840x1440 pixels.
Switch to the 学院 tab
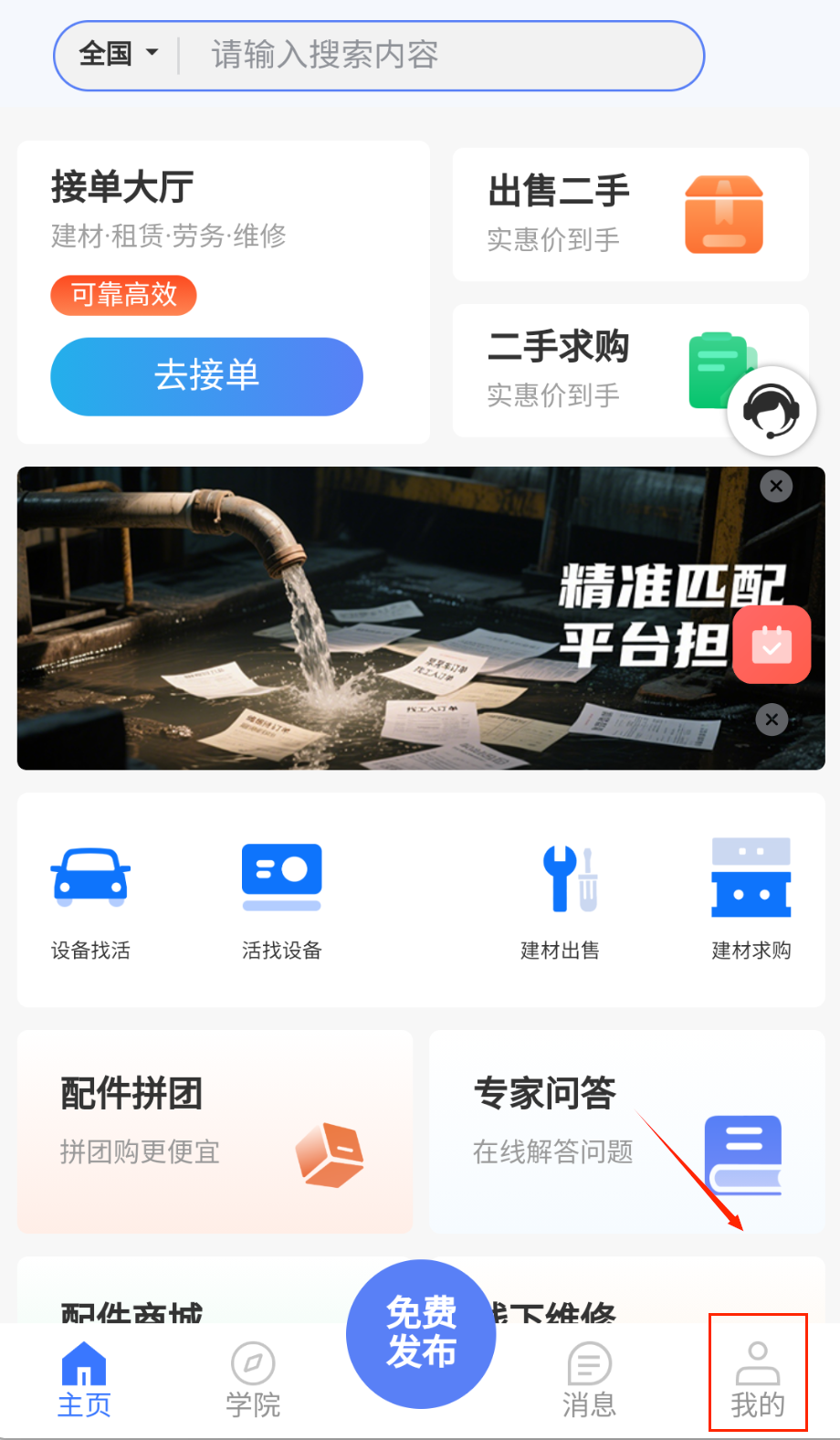tap(253, 1379)
